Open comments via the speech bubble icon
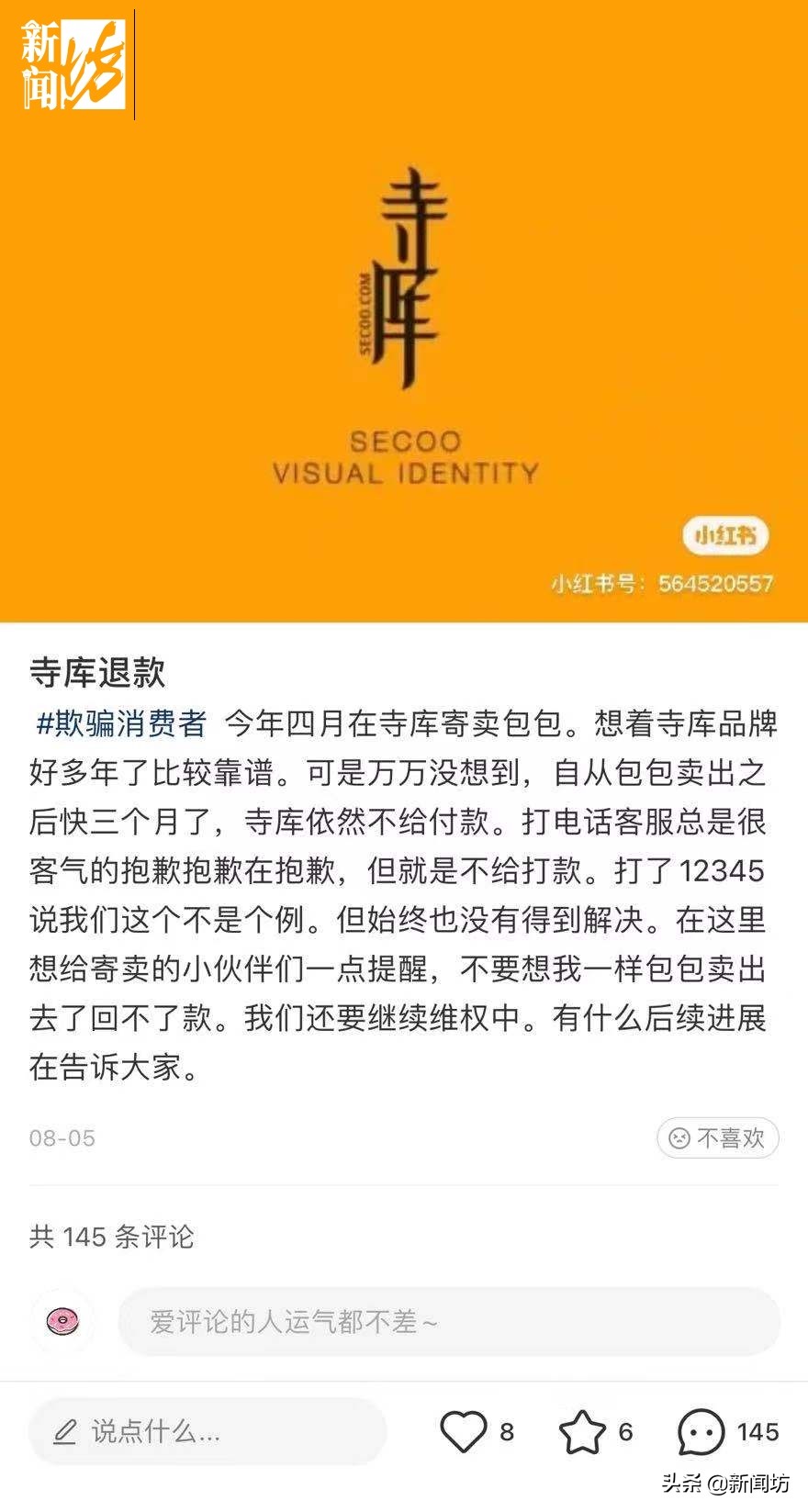 point(701,1431)
